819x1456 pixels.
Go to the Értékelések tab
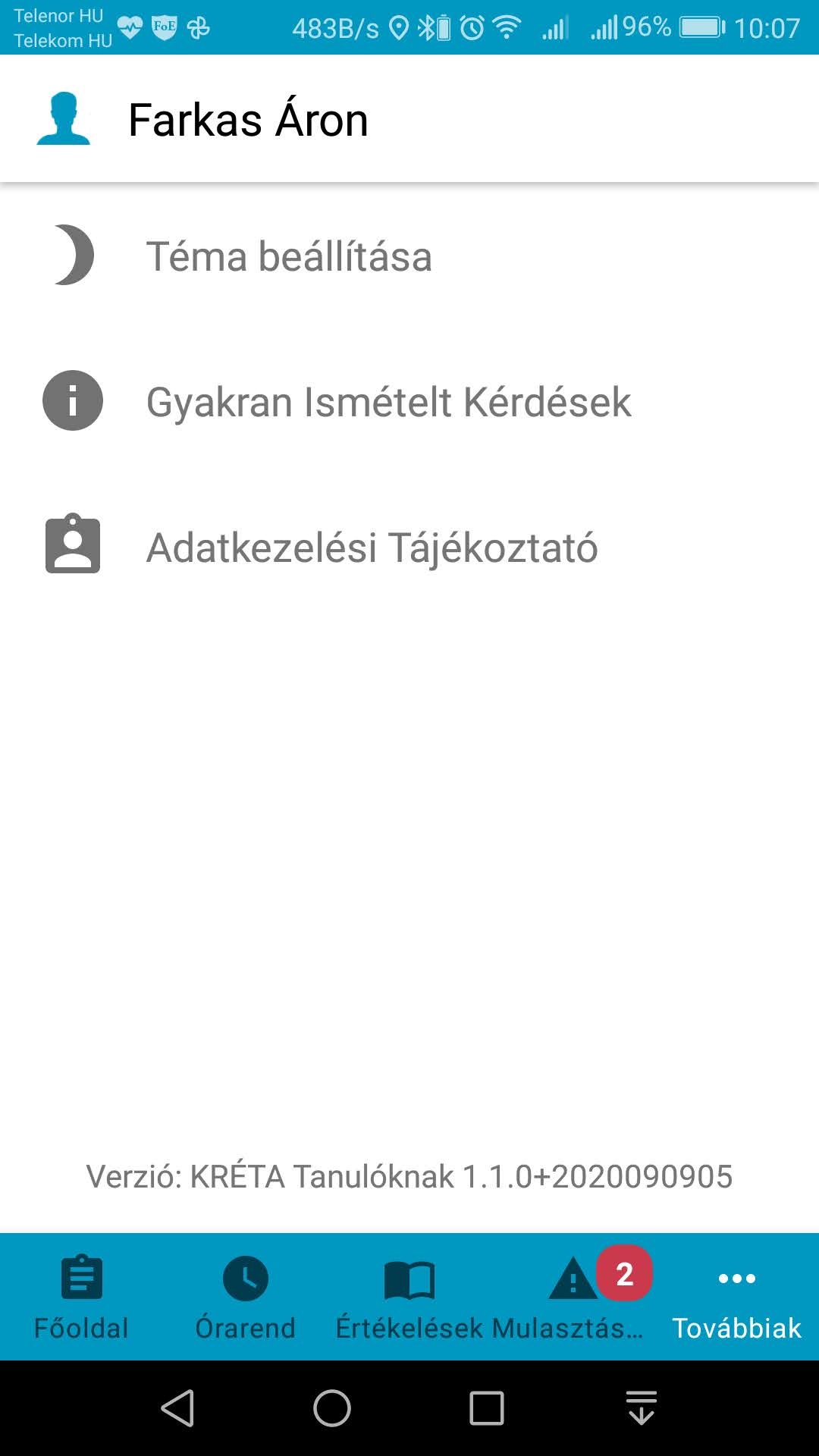coord(409,1297)
